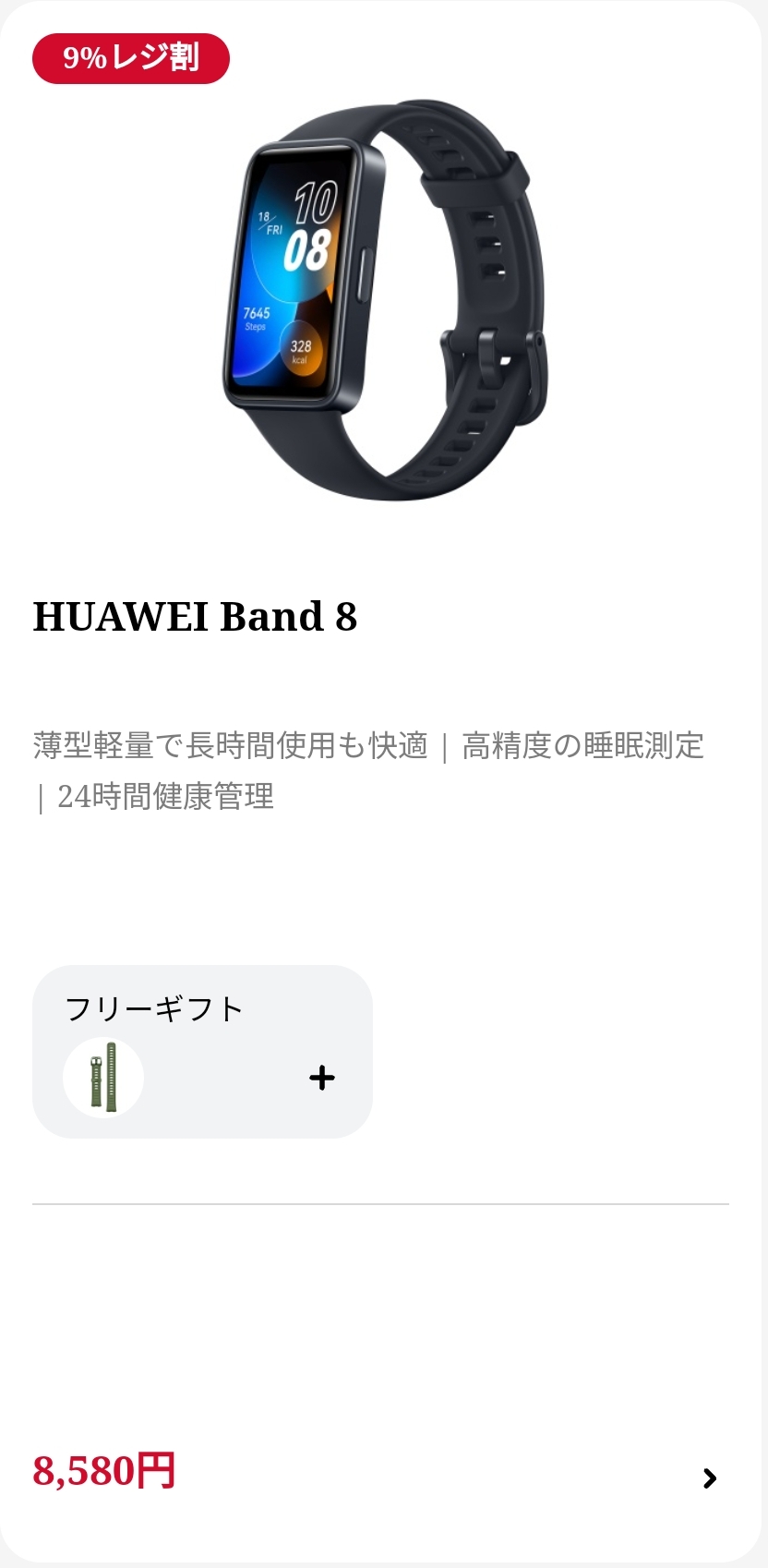Tap the arrow next to 8,580円
The width and height of the screenshot is (768, 1568).
[x=709, y=1478]
